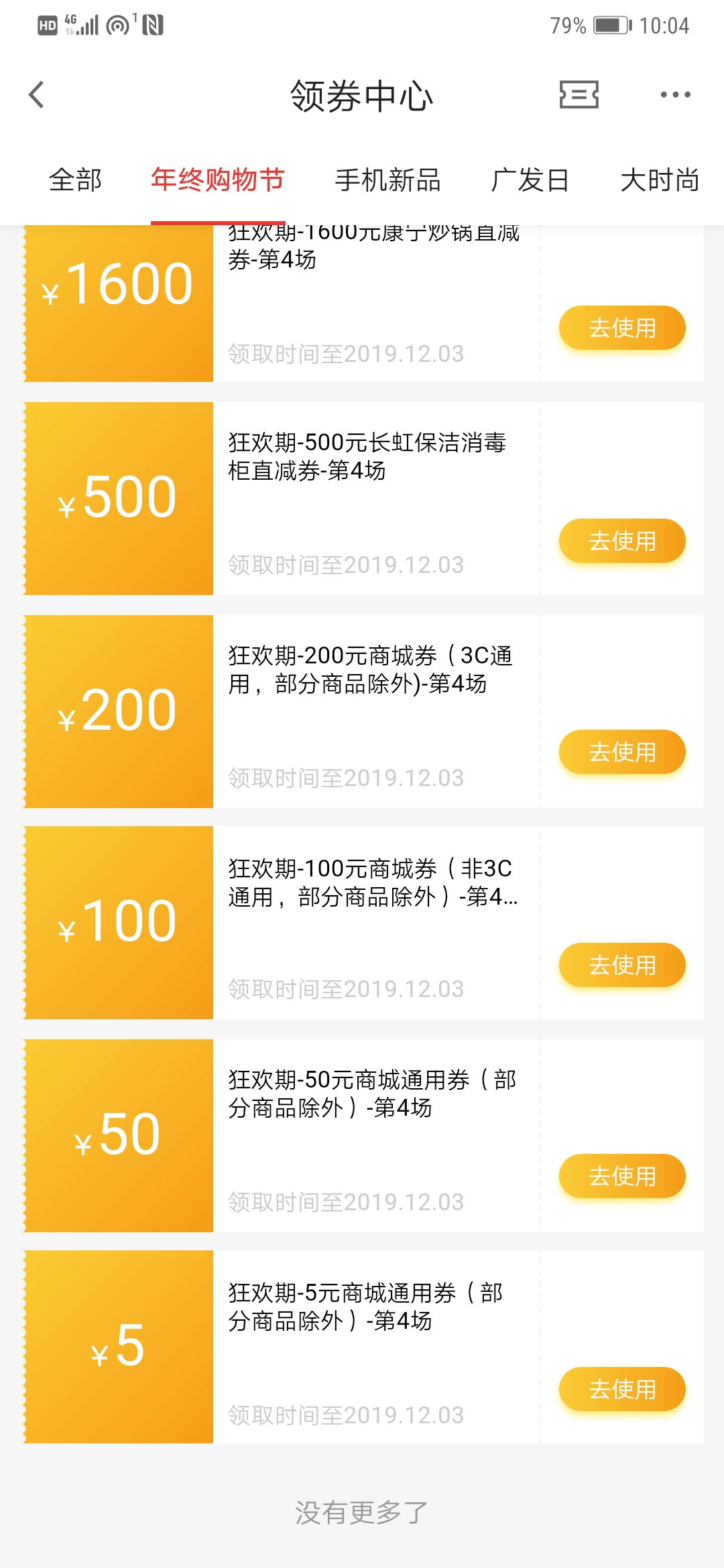The height and width of the screenshot is (1568, 724).
Task: Use the ¥1600 康宁炒锅 coupon
Action: pyautogui.click(x=622, y=328)
